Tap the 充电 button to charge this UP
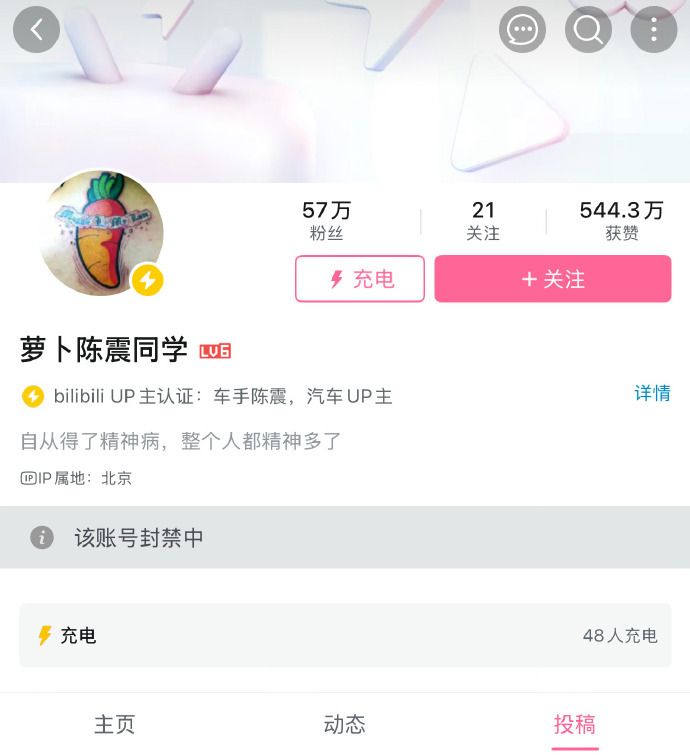The width and height of the screenshot is (690, 755). (x=360, y=279)
